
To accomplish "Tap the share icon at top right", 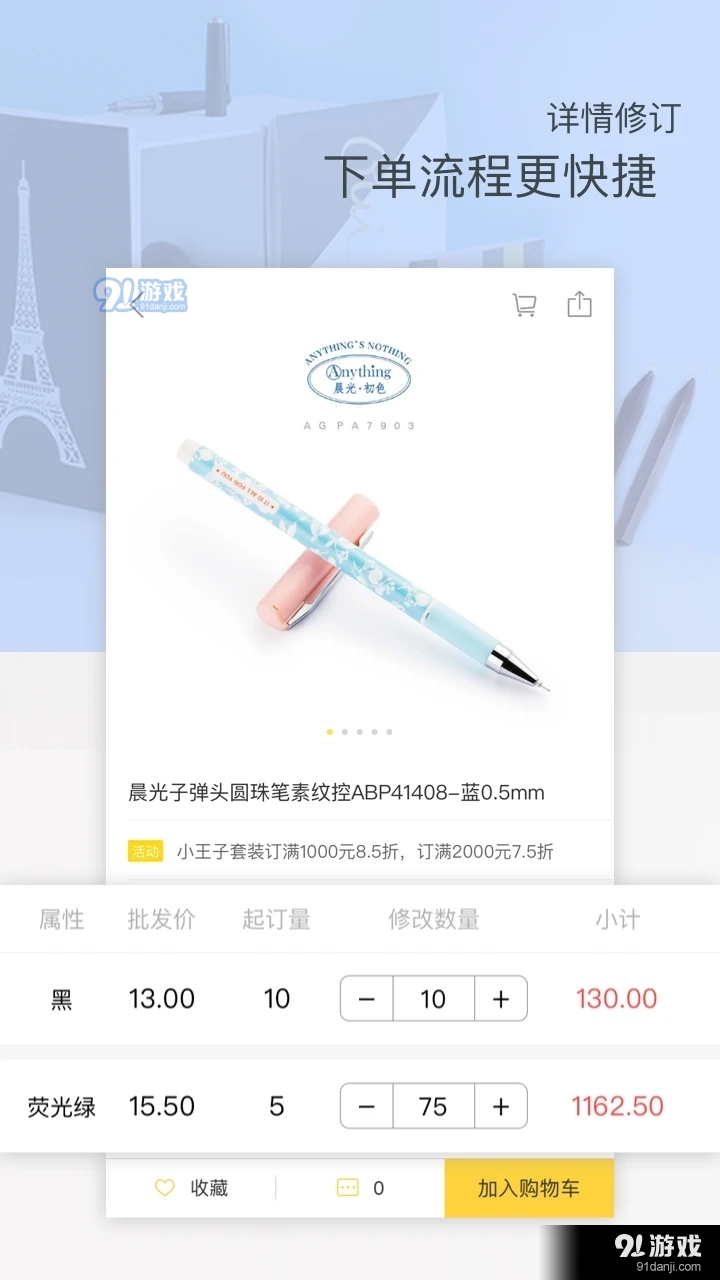I will pyautogui.click(x=580, y=303).
